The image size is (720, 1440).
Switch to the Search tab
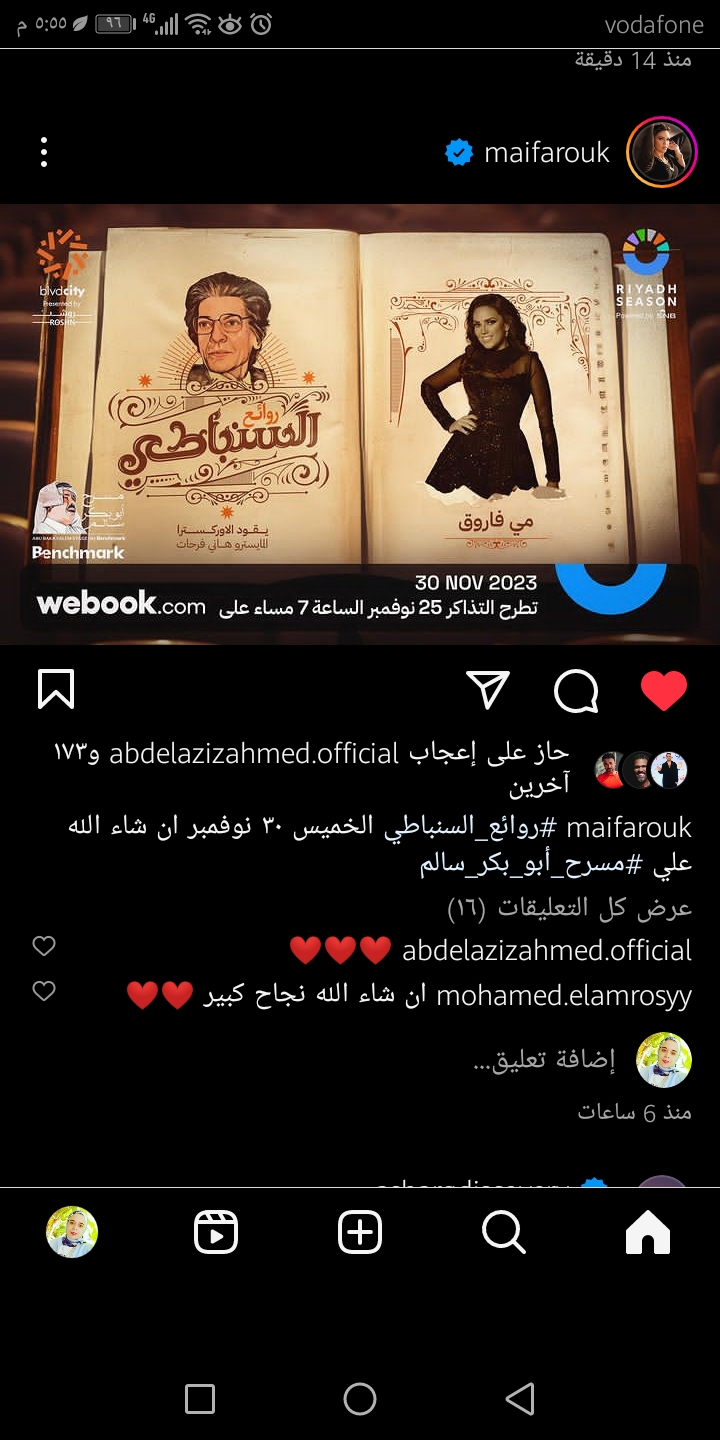(x=503, y=1232)
